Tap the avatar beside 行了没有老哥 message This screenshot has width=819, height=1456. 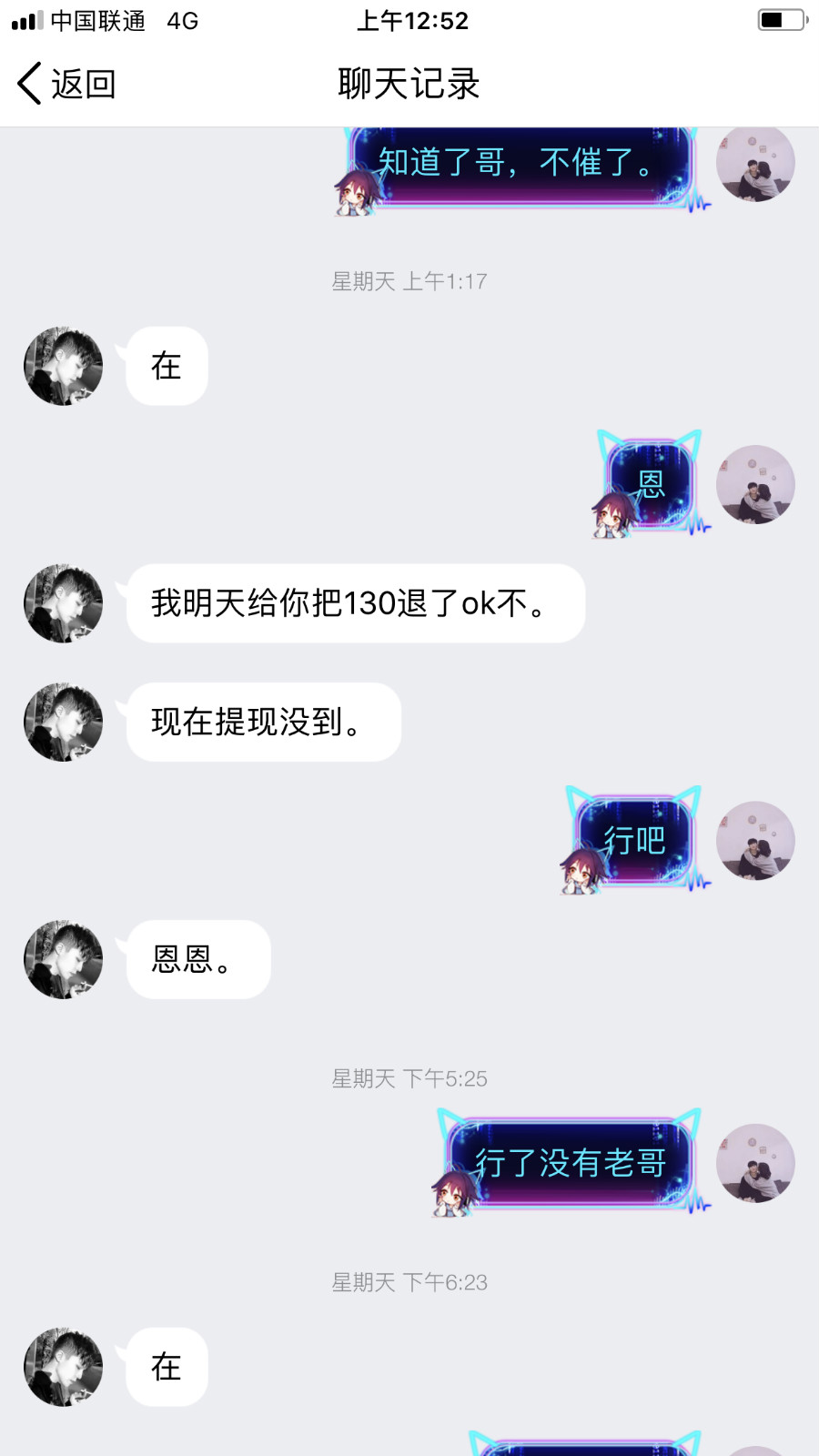click(755, 1163)
